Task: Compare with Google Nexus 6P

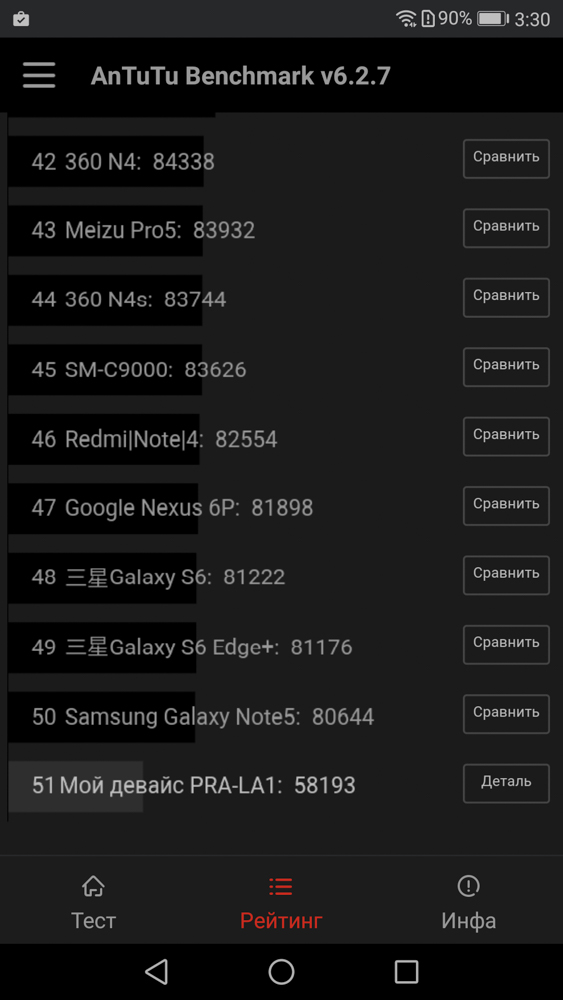Action: click(506, 506)
